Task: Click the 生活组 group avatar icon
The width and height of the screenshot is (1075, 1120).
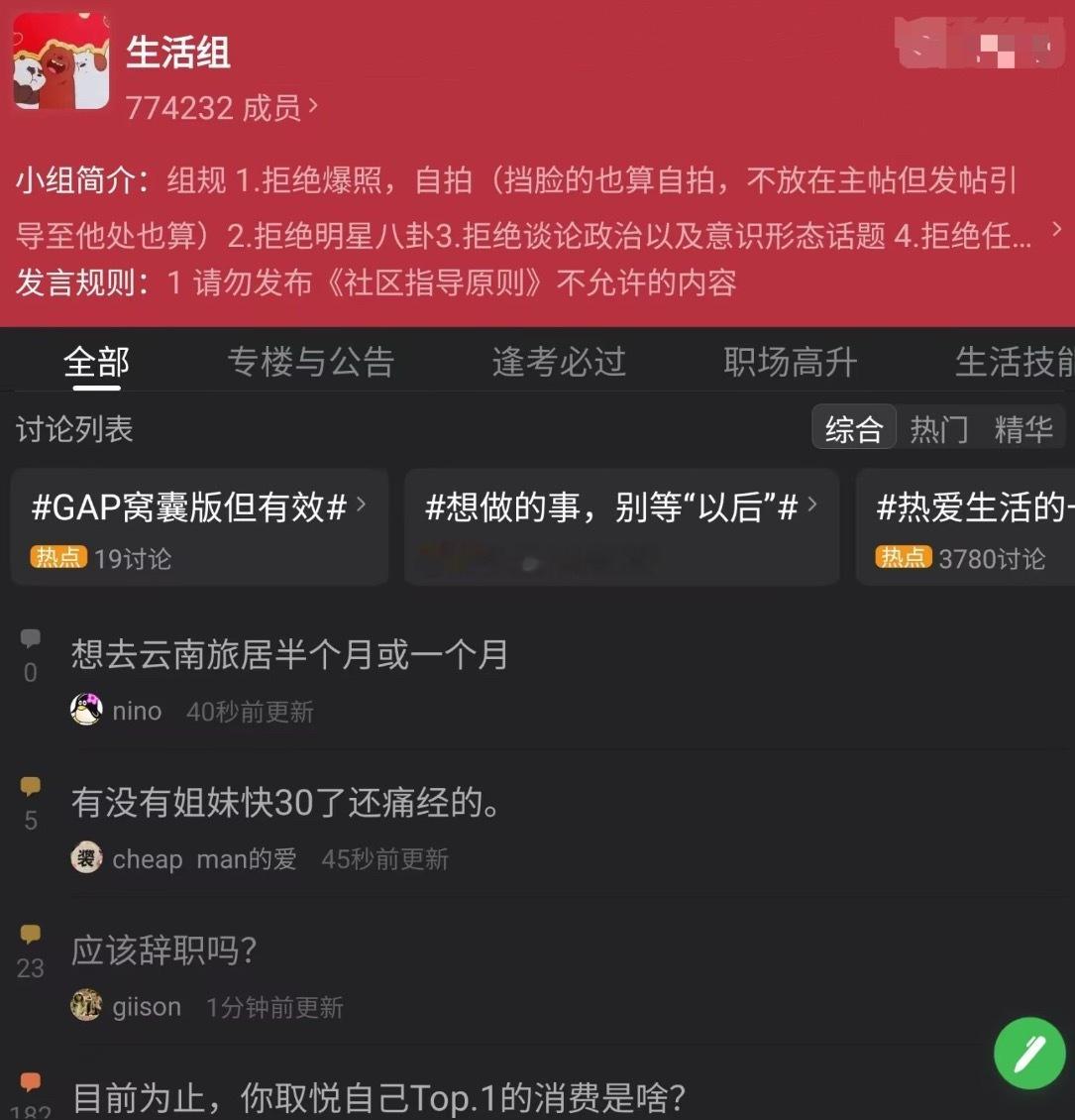Action: [x=59, y=64]
